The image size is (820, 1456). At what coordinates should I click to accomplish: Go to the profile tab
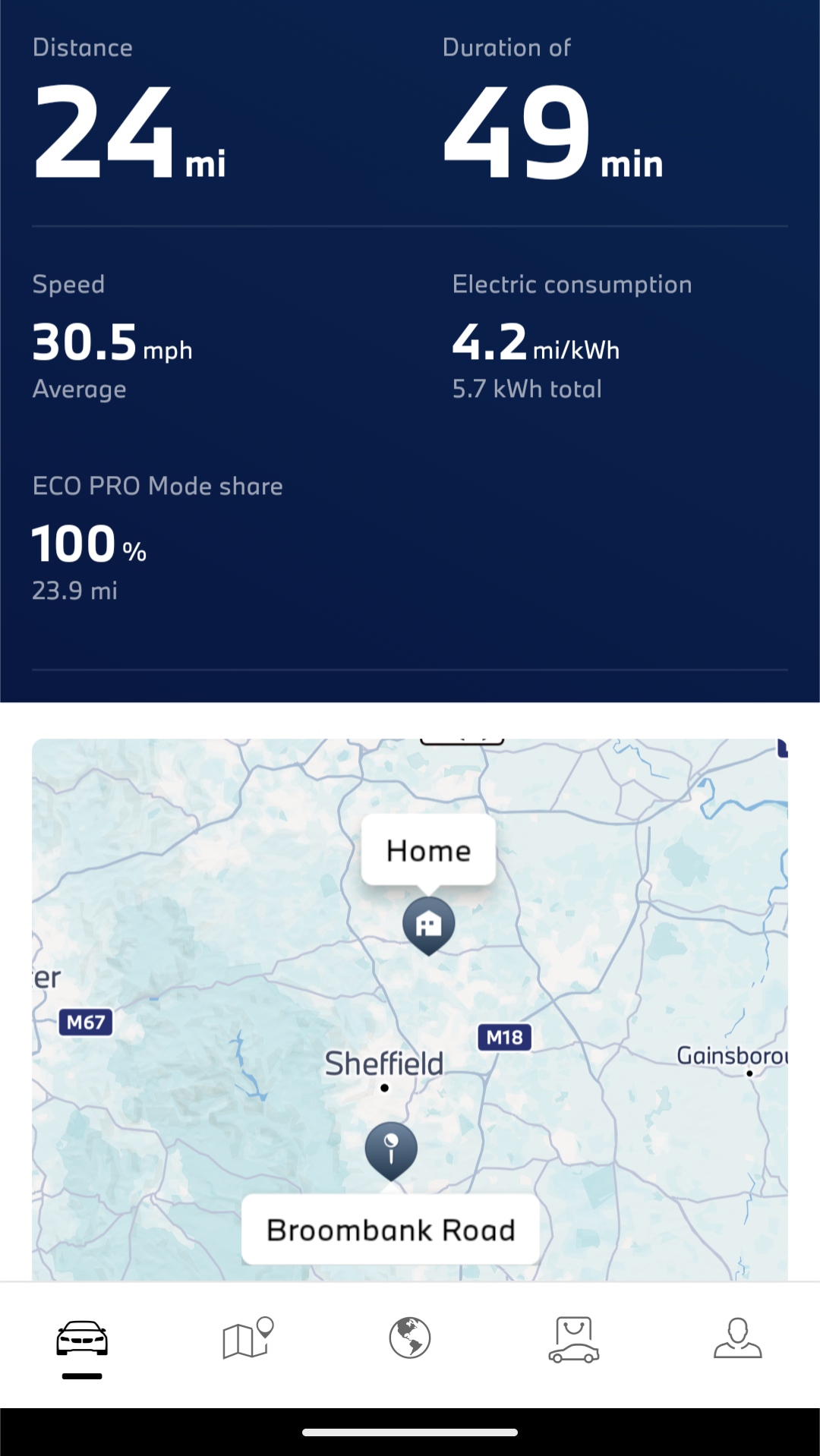pos(738,1338)
